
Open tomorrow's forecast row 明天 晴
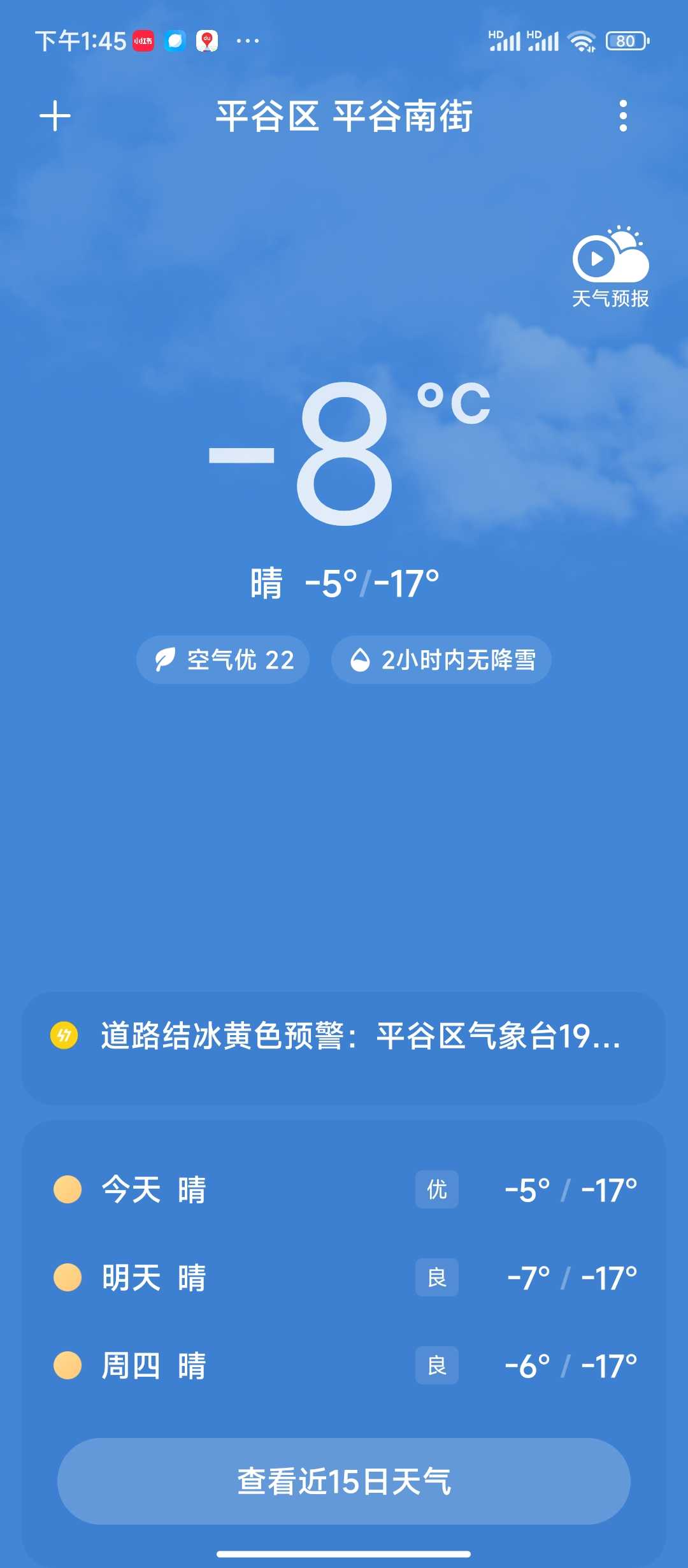[344, 1277]
